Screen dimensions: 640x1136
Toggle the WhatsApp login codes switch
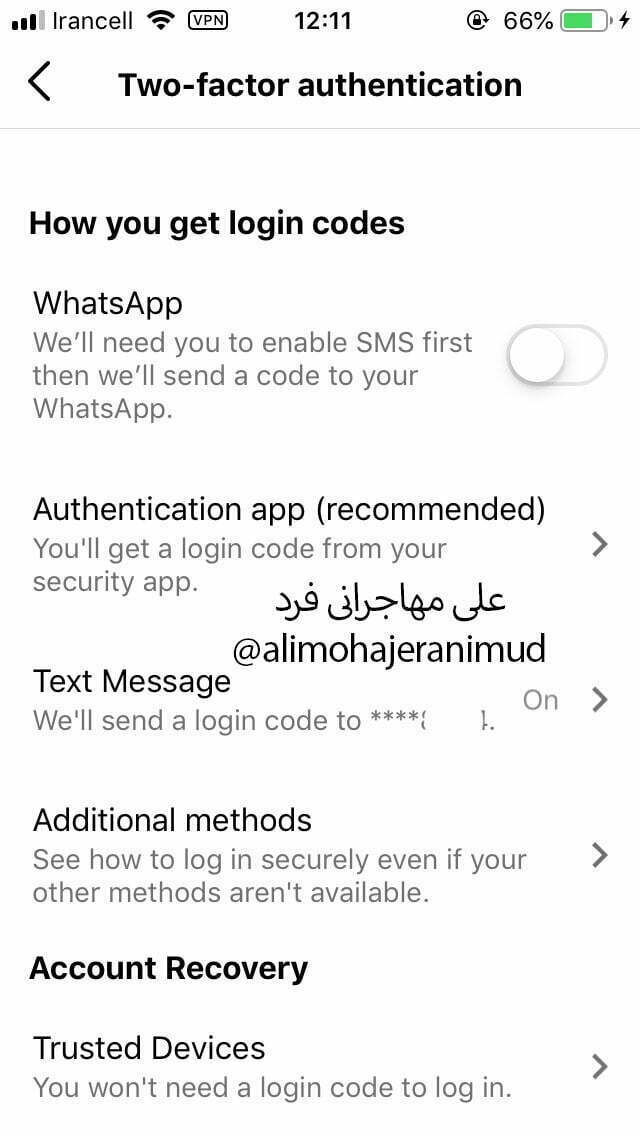(x=557, y=356)
